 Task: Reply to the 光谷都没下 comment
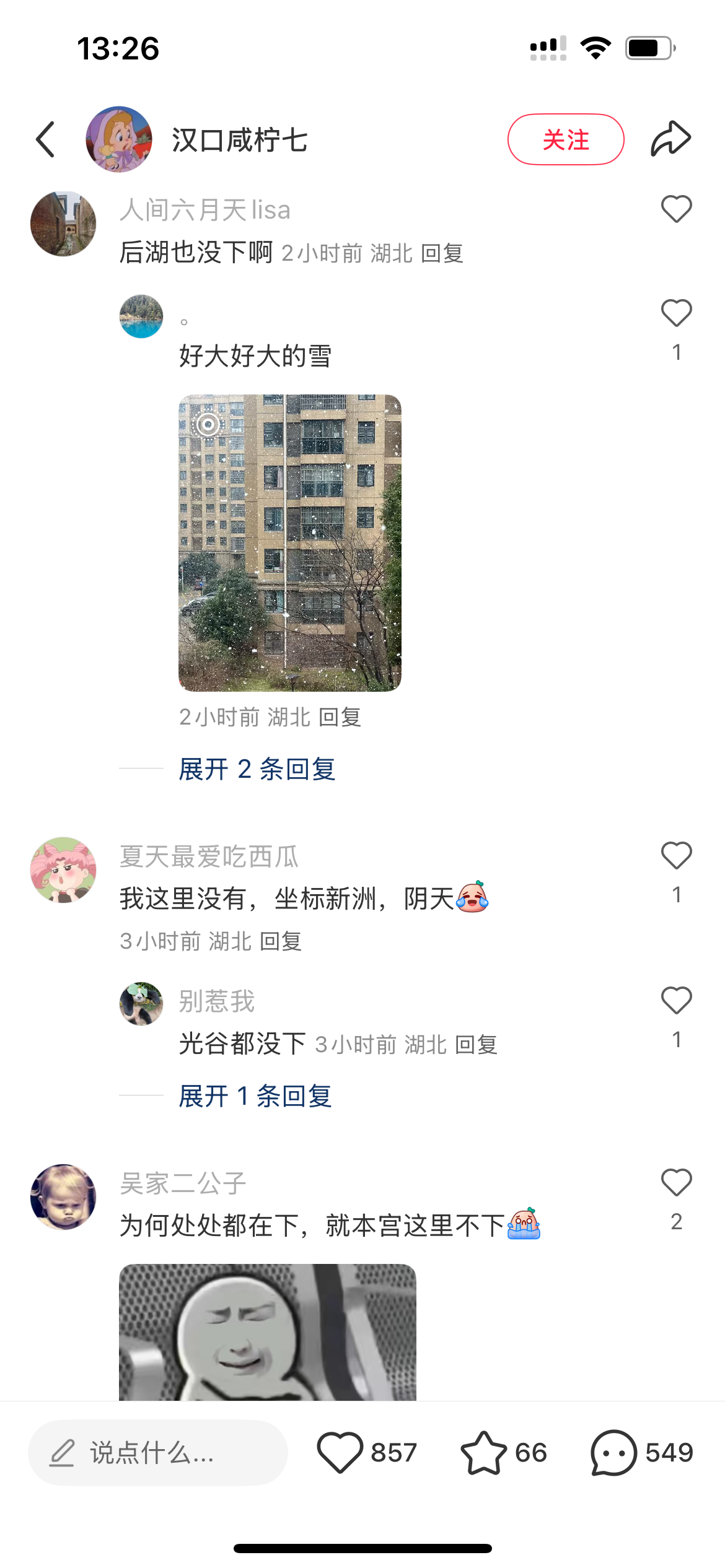coord(476,1045)
